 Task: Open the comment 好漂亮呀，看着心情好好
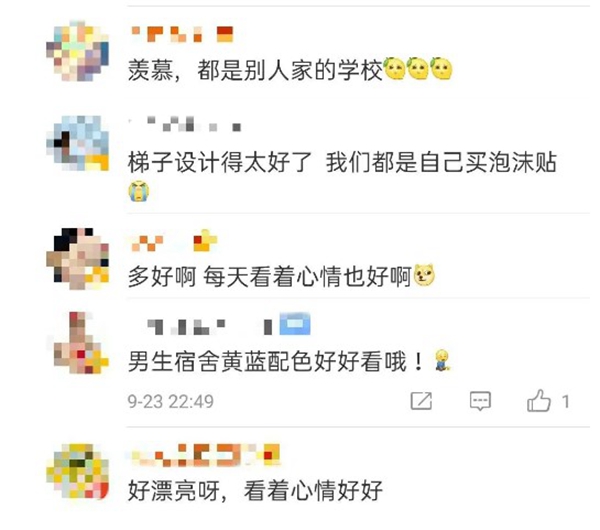pos(257,491)
